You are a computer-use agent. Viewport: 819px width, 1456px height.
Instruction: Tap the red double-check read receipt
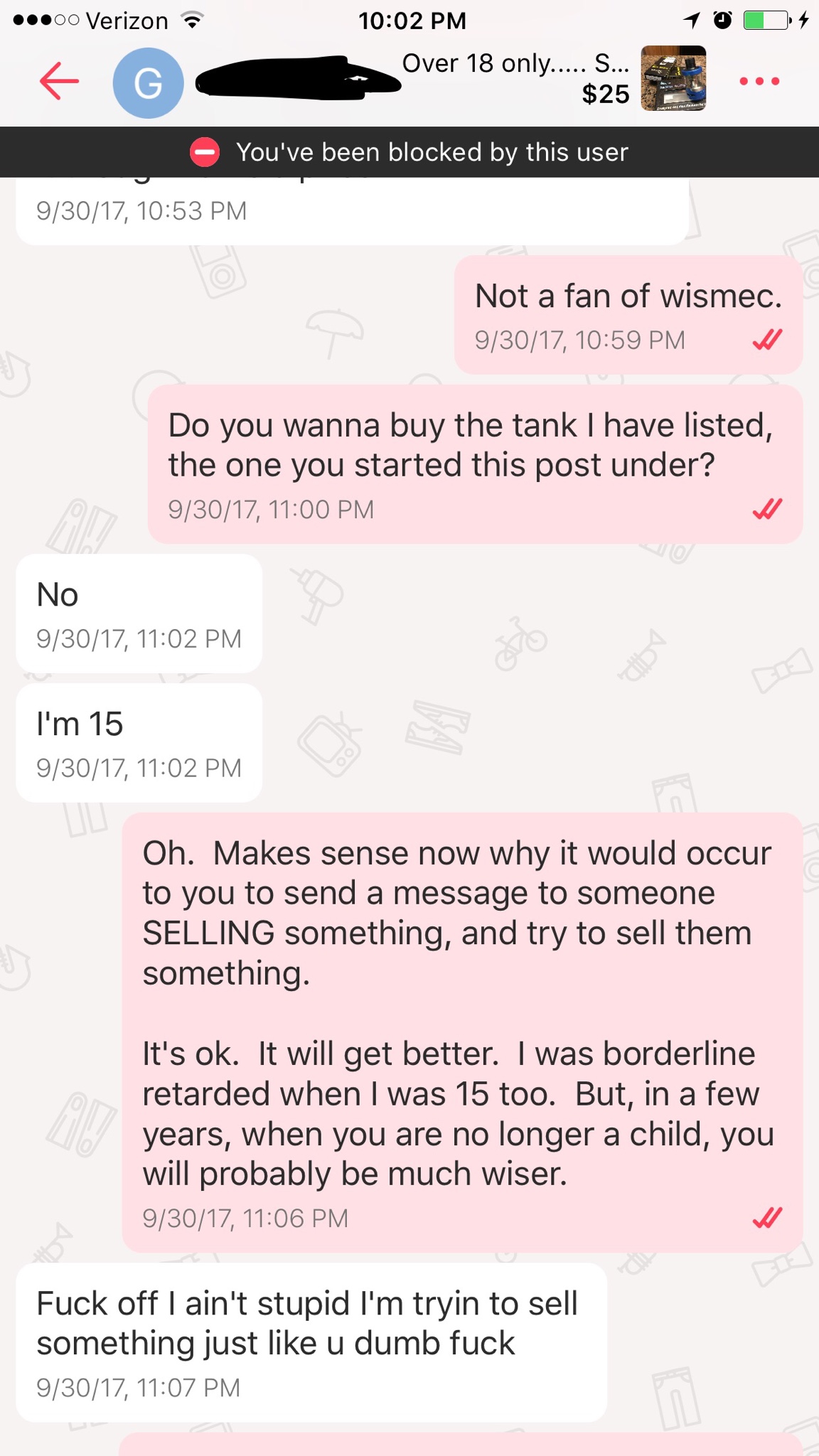pos(768,340)
